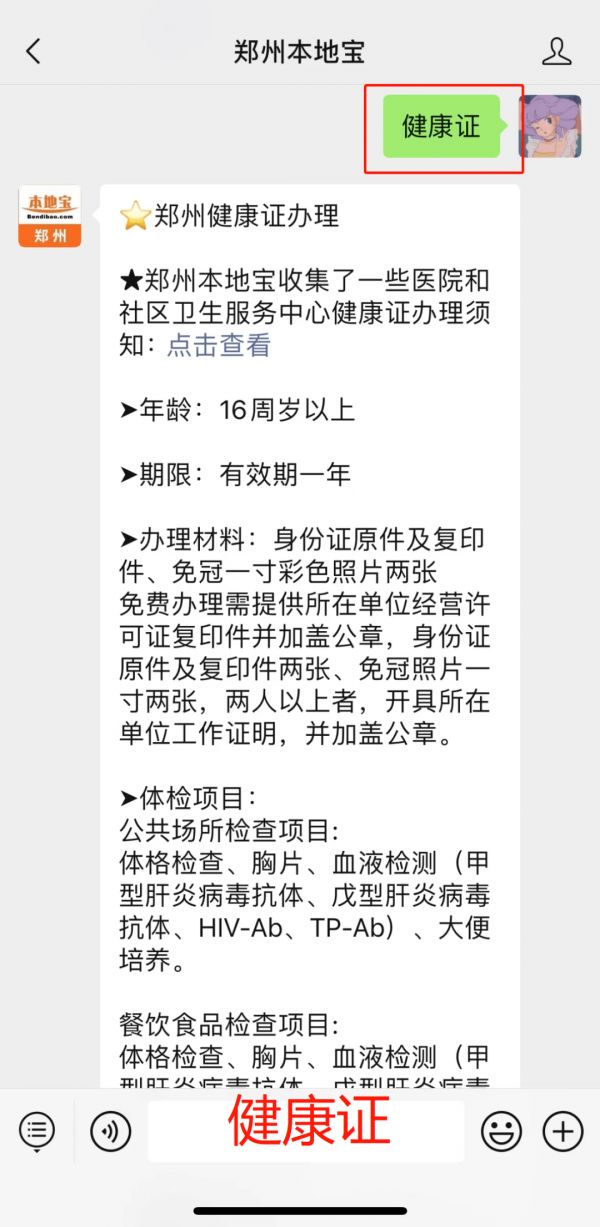Tap my purple-haired avatar
This screenshot has height=1227, width=600.
click(x=550, y=126)
